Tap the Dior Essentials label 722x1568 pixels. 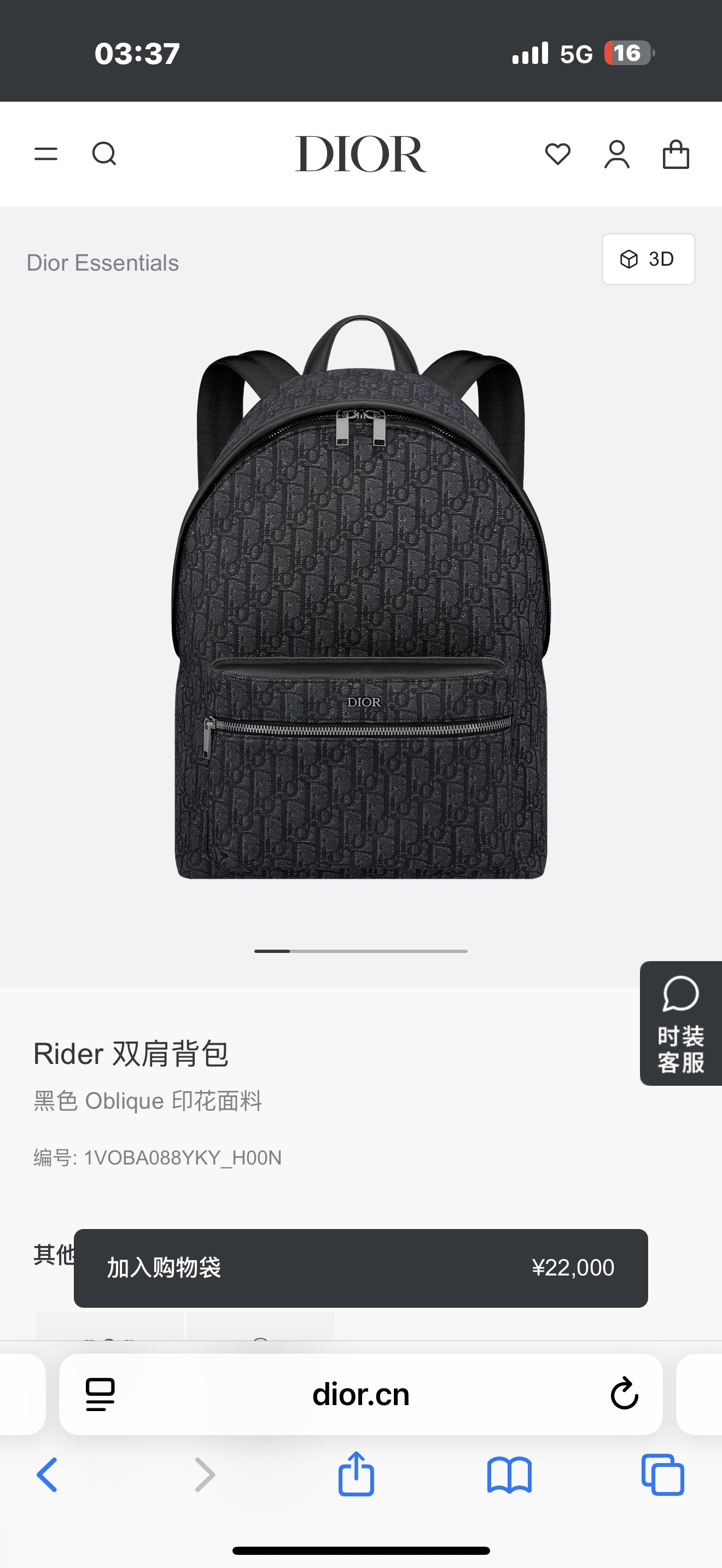103,263
